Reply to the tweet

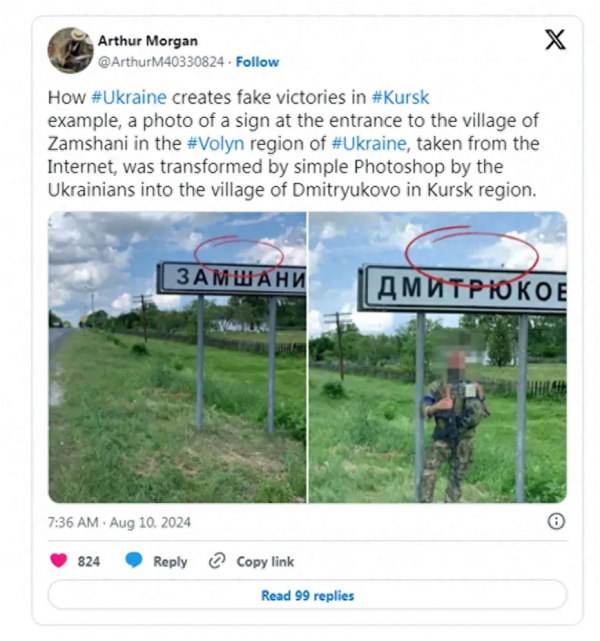(156, 561)
